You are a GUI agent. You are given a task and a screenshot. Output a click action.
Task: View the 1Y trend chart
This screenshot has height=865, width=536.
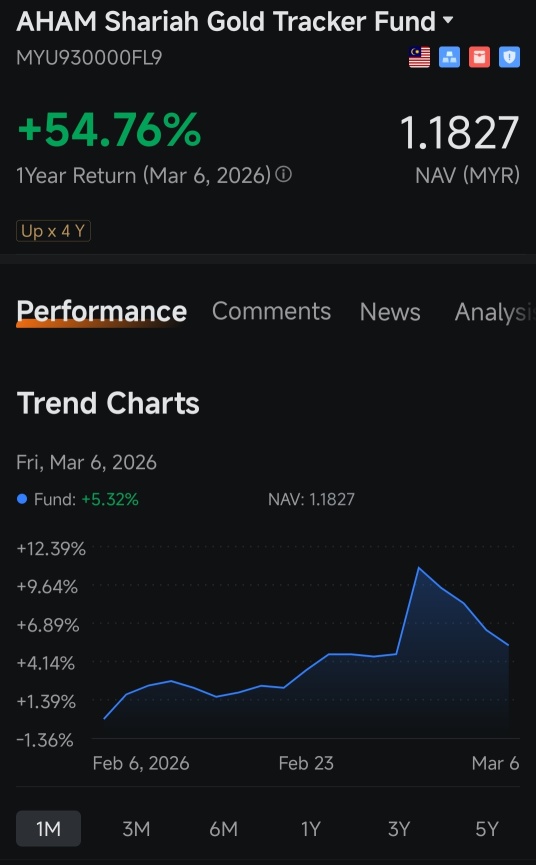click(x=310, y=829)
